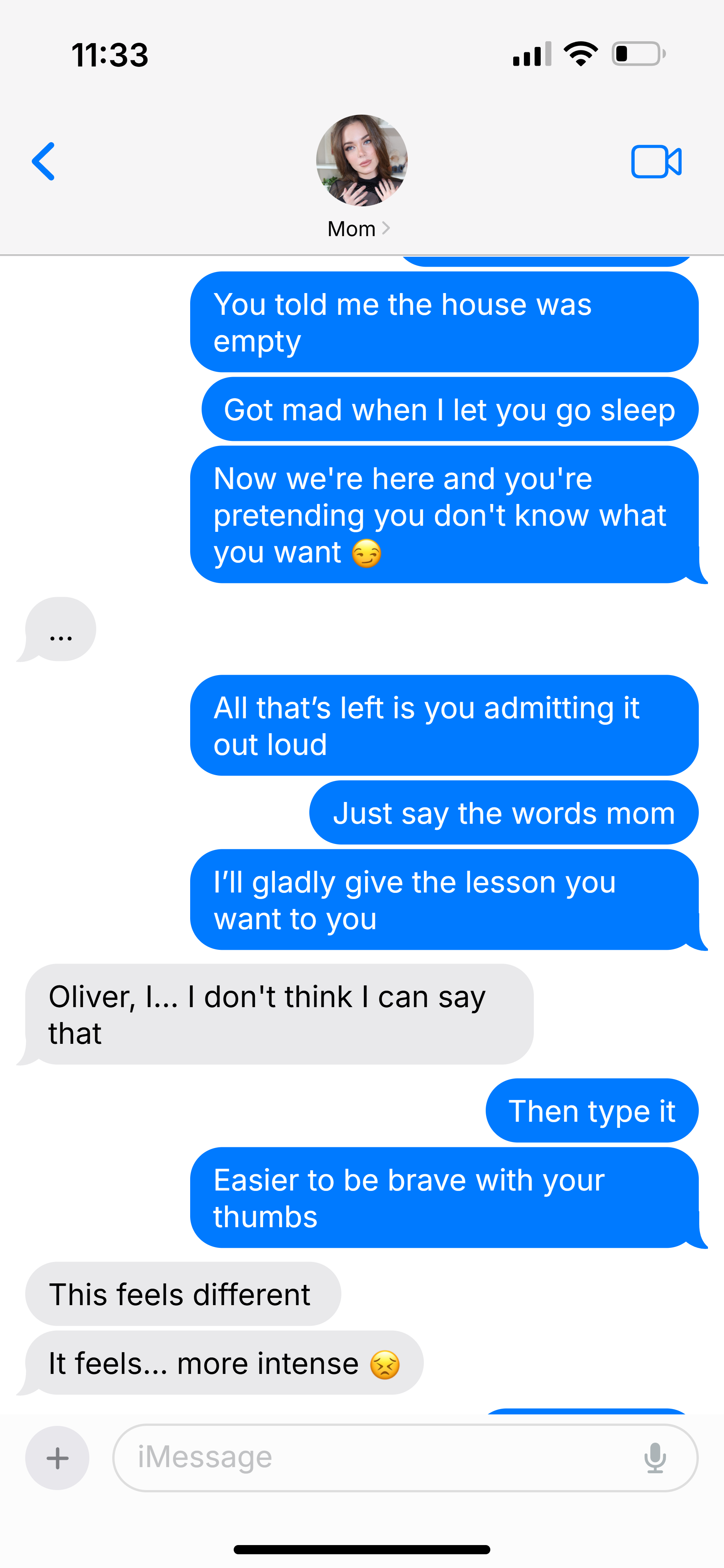
Task: Go back to the conversations list
Action: 43,161
